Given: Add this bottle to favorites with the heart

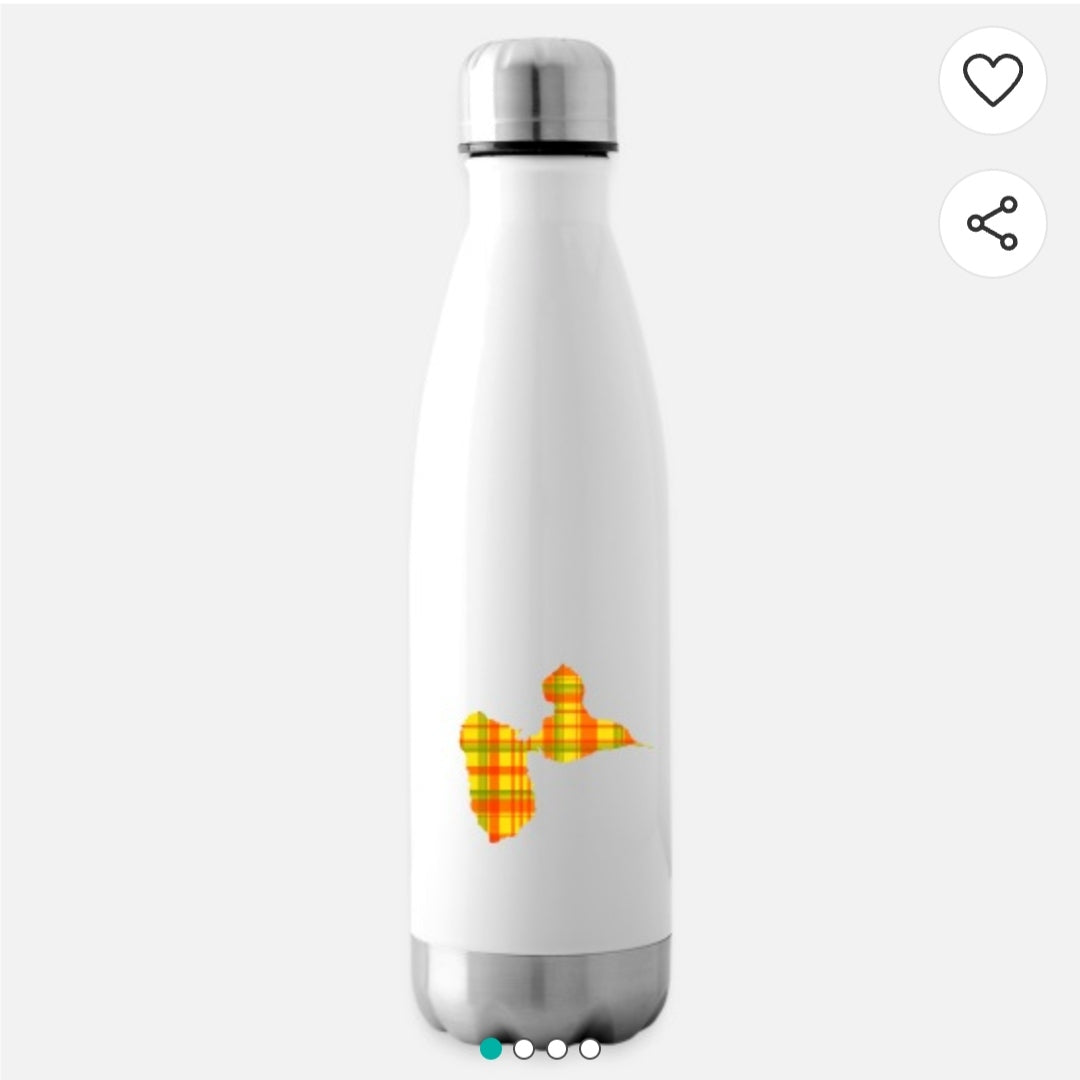Looking at the screenshot, I should [992, 80].
